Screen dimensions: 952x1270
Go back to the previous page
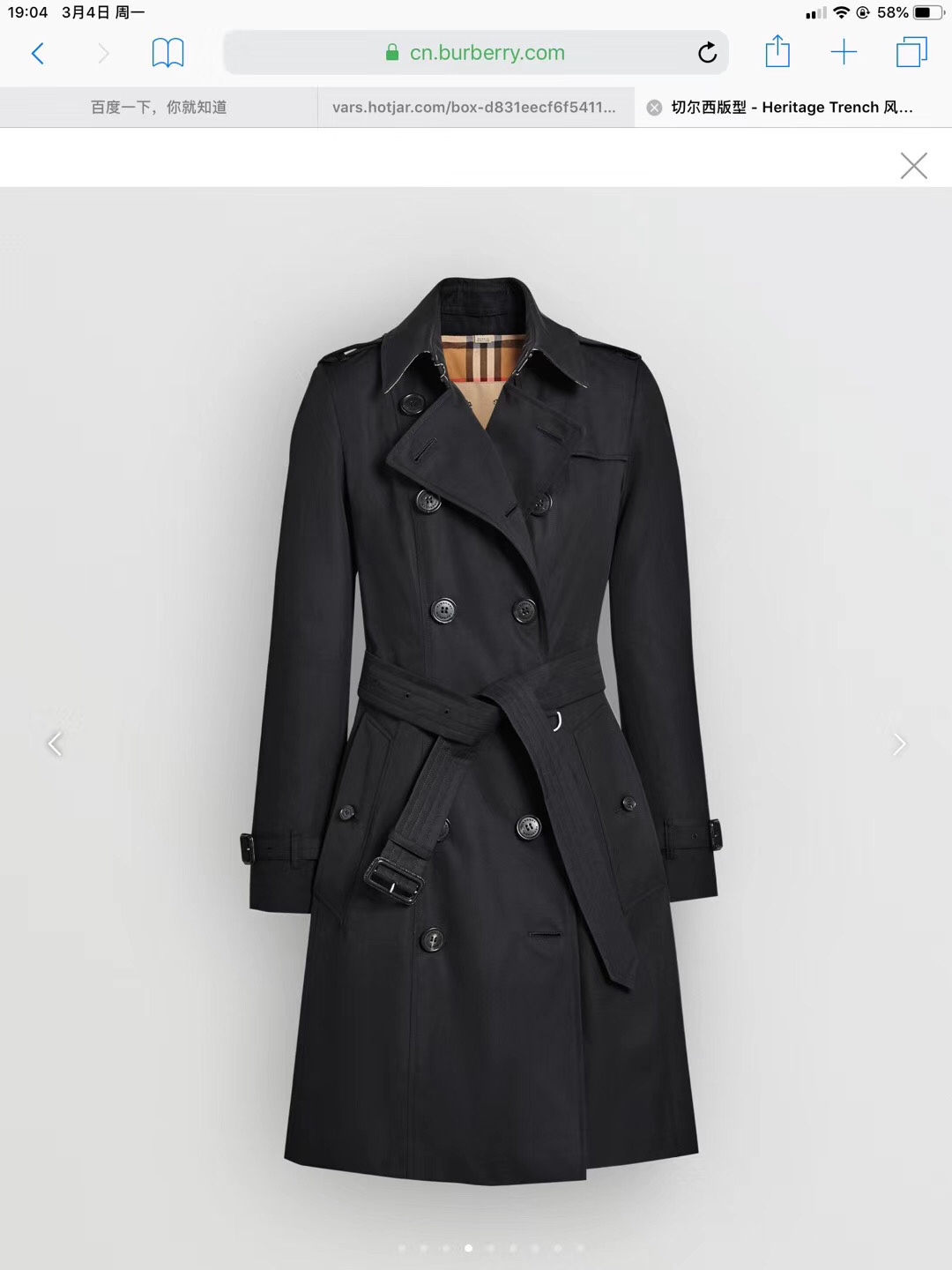[37, 53]
